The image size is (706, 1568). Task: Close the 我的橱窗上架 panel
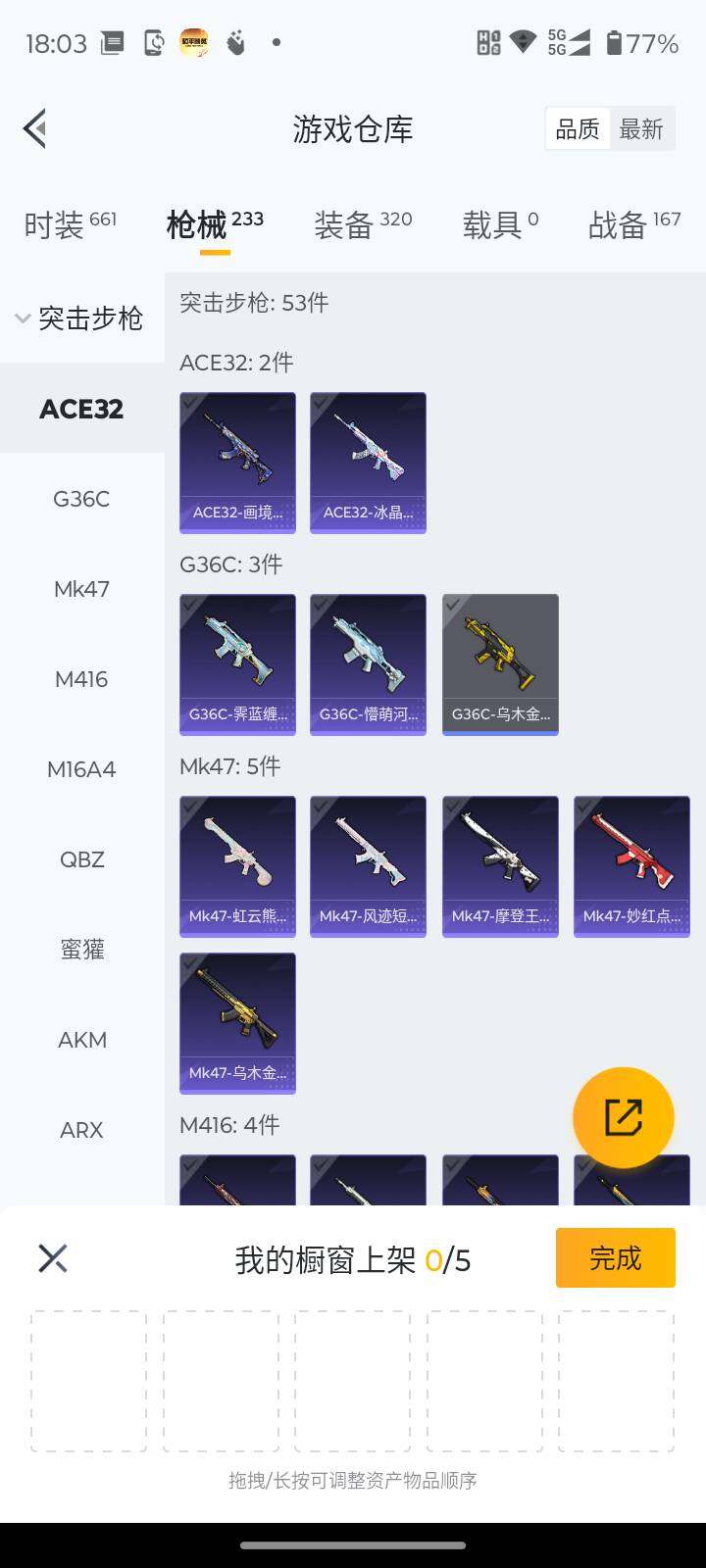53,1258
